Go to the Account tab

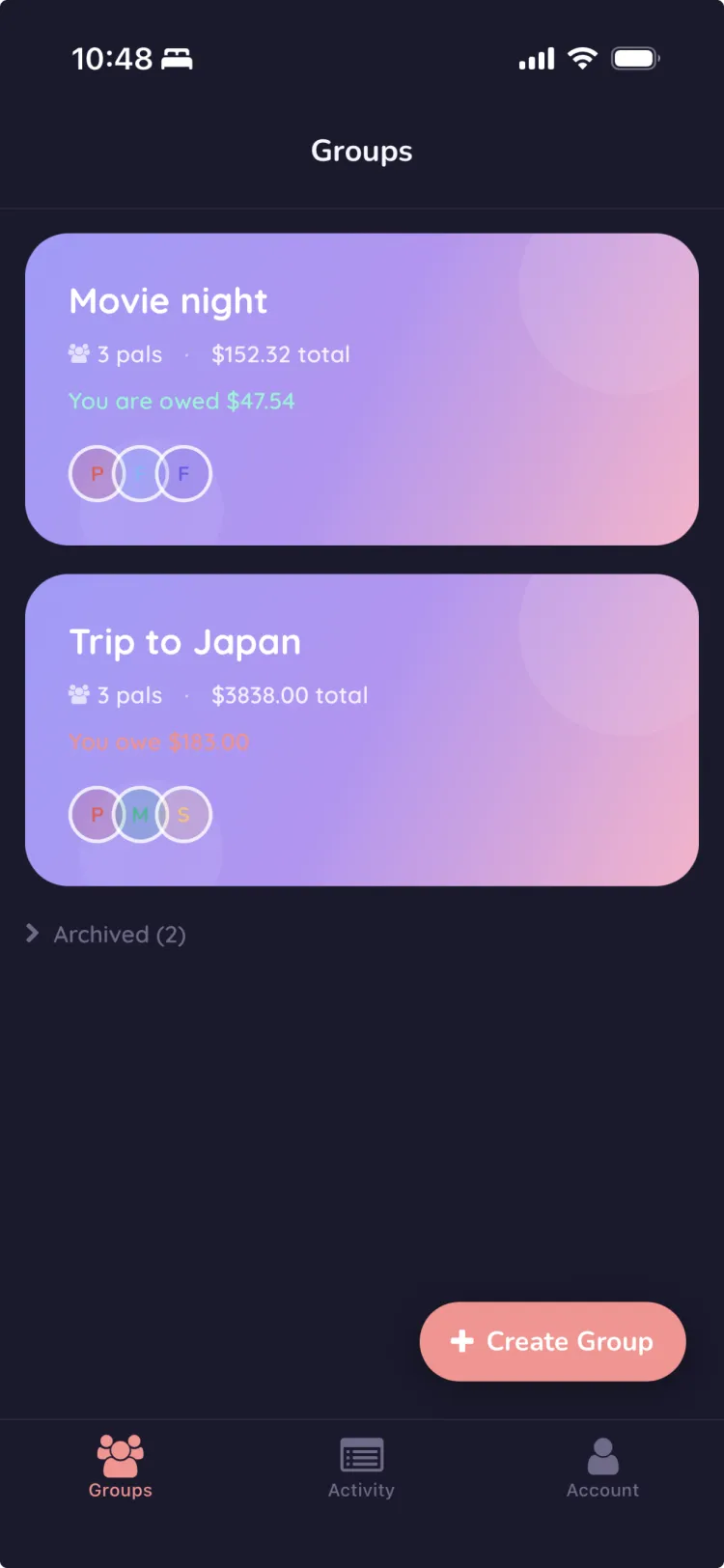[x=602, y=1468]
